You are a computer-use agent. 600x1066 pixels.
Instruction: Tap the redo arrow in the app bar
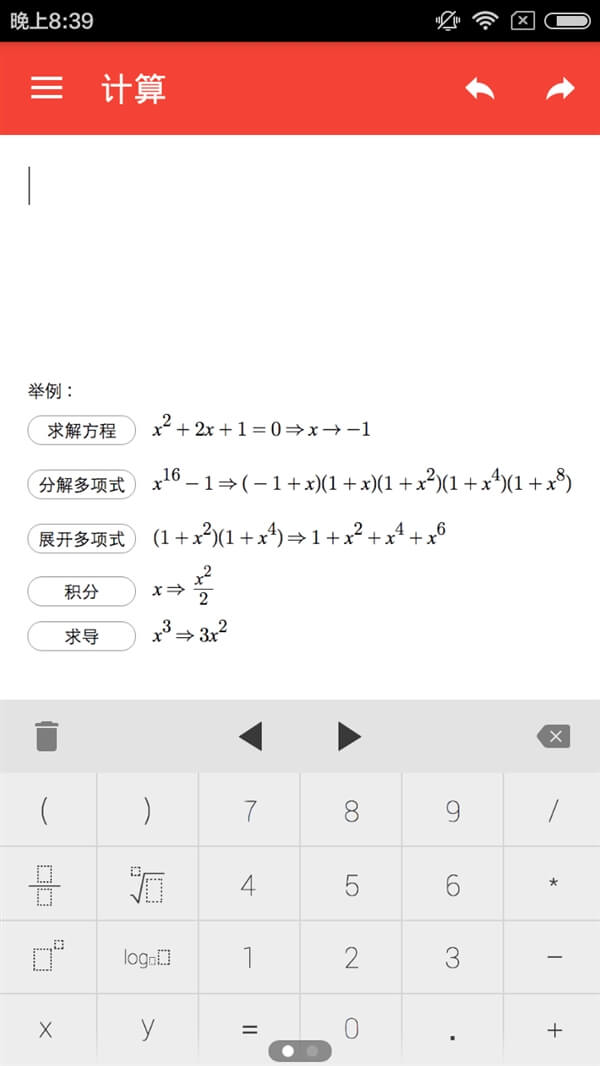point(560,88)
